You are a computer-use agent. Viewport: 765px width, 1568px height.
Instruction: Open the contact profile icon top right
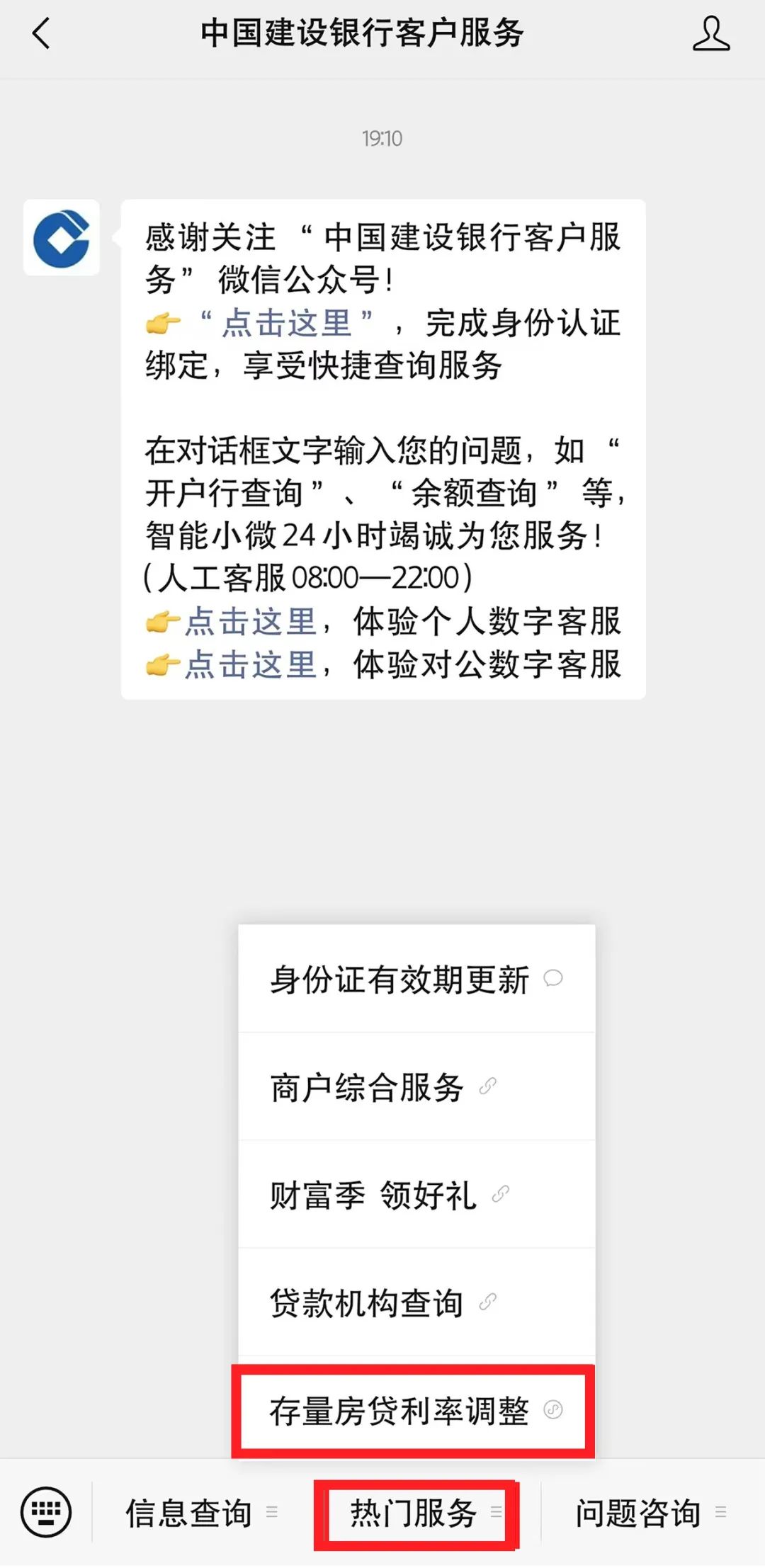coord(712,33)
